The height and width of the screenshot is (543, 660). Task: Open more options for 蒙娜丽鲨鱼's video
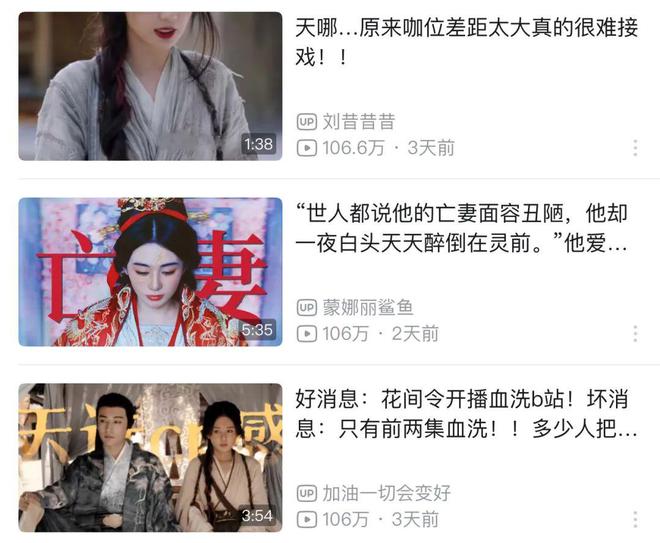click(x=635, y=334)
